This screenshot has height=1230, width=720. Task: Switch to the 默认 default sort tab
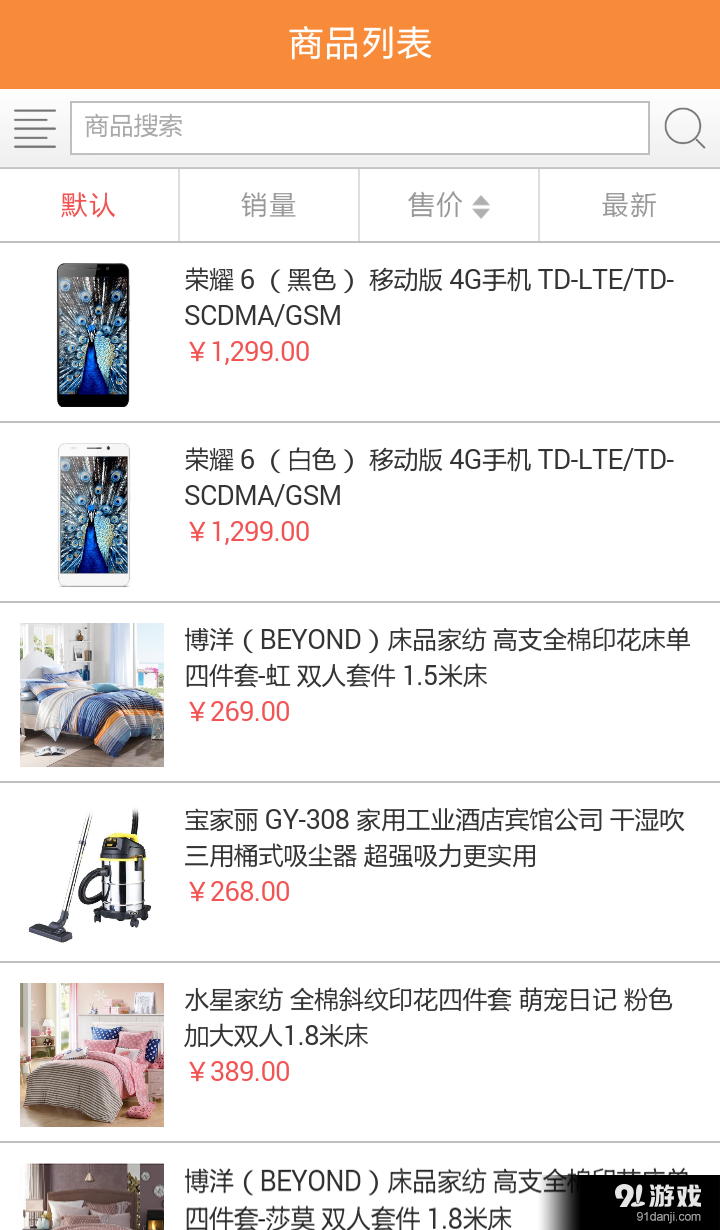click(x=89, y=204)
